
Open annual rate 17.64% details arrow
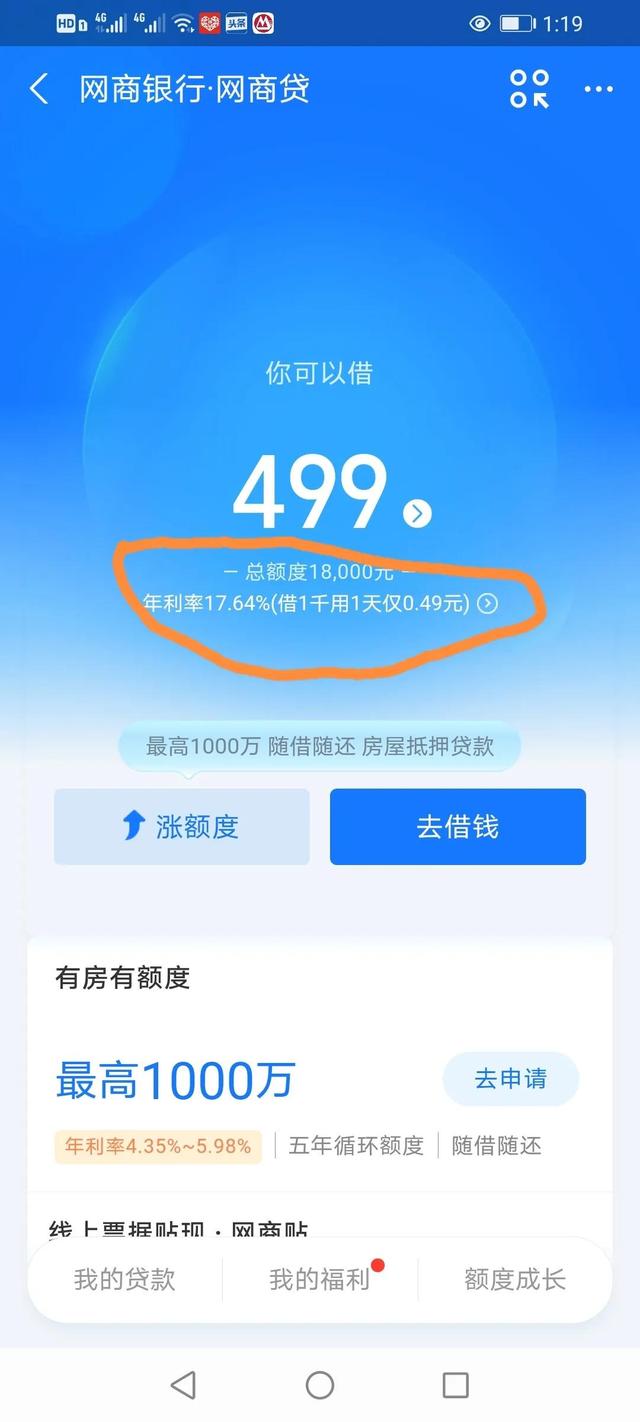tap(486, 603)
